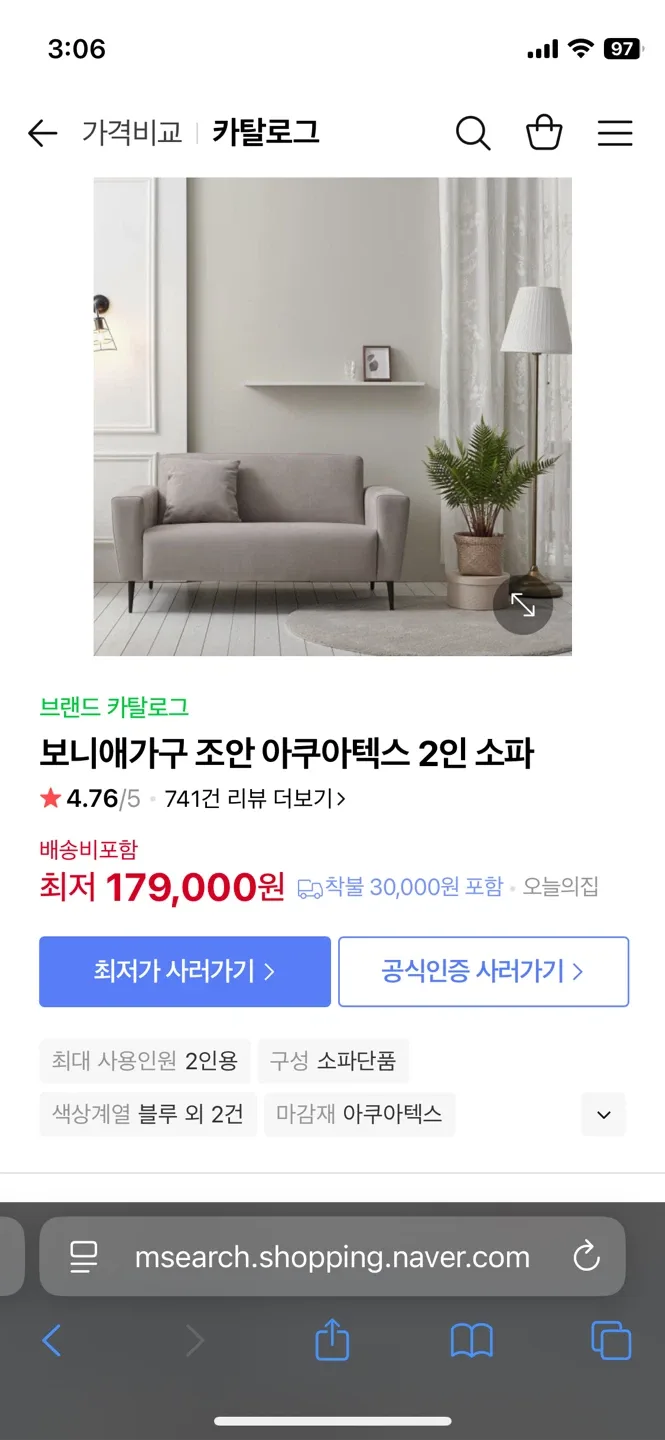The width and height of the screenshot is (665, 1440).
Task: Open the 가격비교 link in header
Action: coord(132,133)
